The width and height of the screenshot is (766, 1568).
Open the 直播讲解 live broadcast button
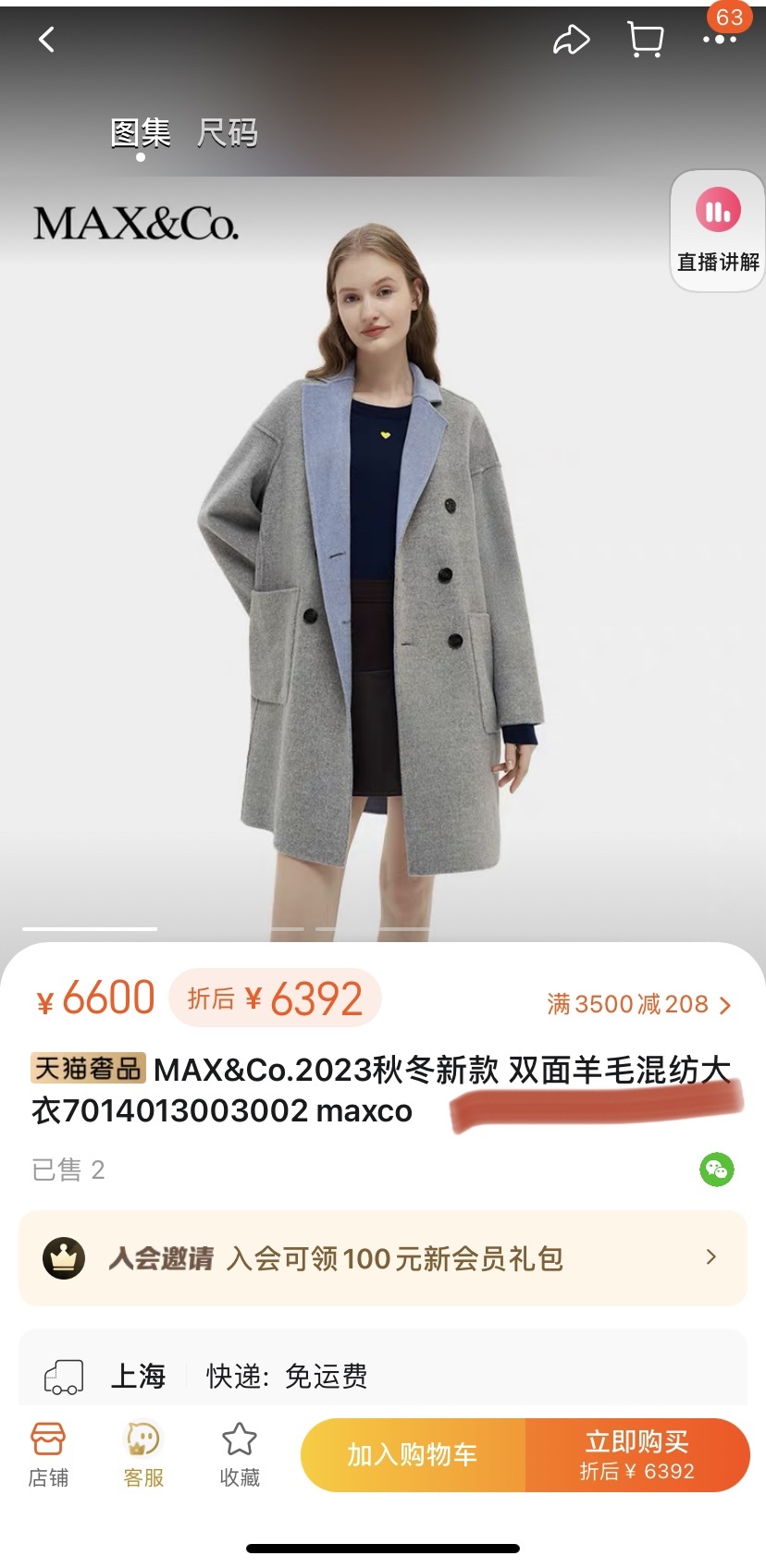(718, 231)
